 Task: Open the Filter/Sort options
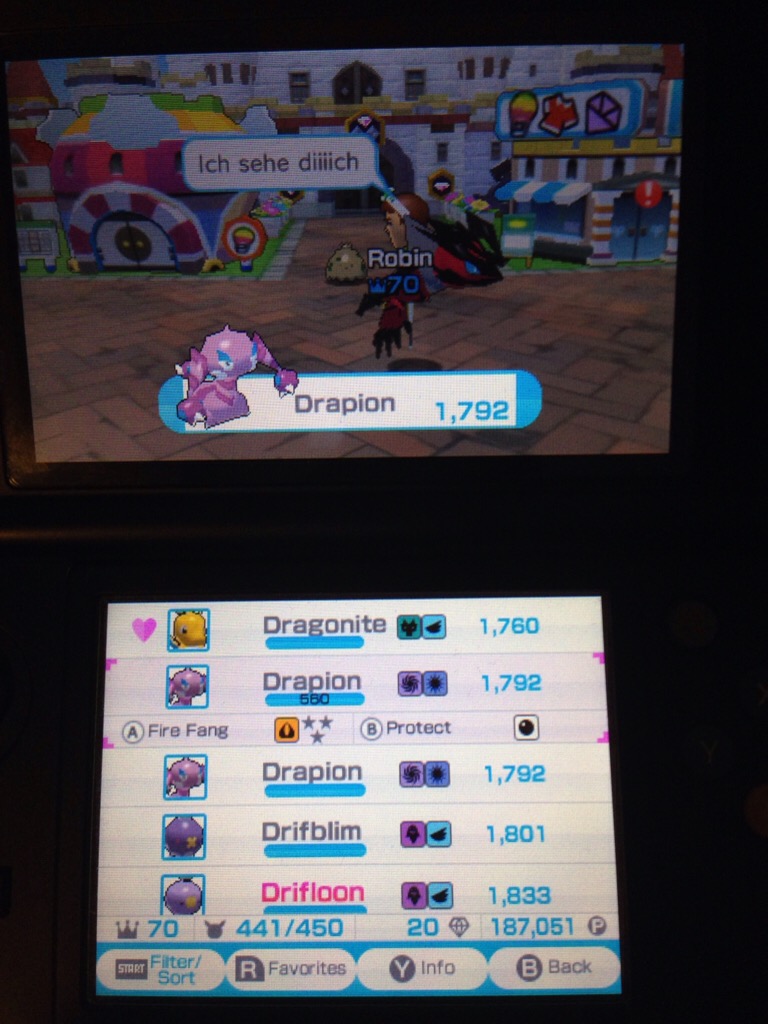tap(158, 968)
